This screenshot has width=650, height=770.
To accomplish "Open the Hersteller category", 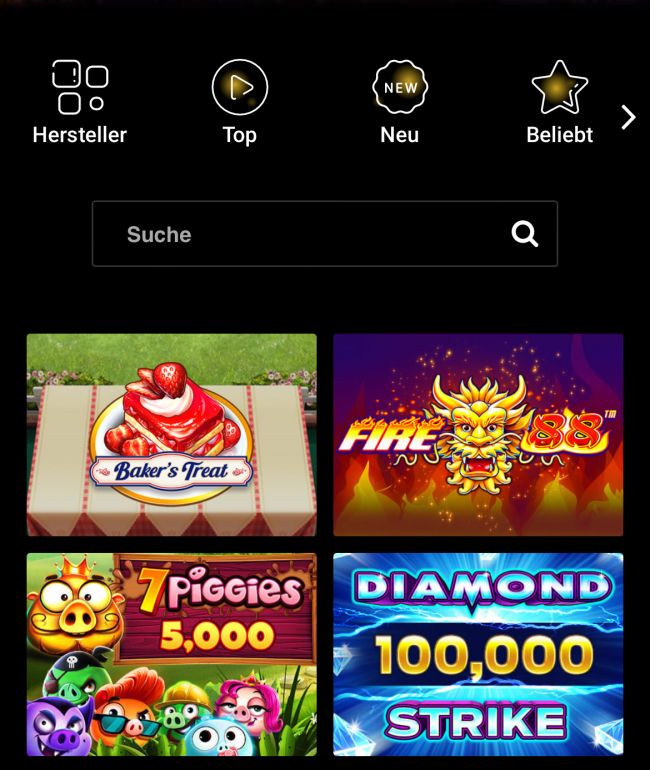I will click(x=80, y=102).
